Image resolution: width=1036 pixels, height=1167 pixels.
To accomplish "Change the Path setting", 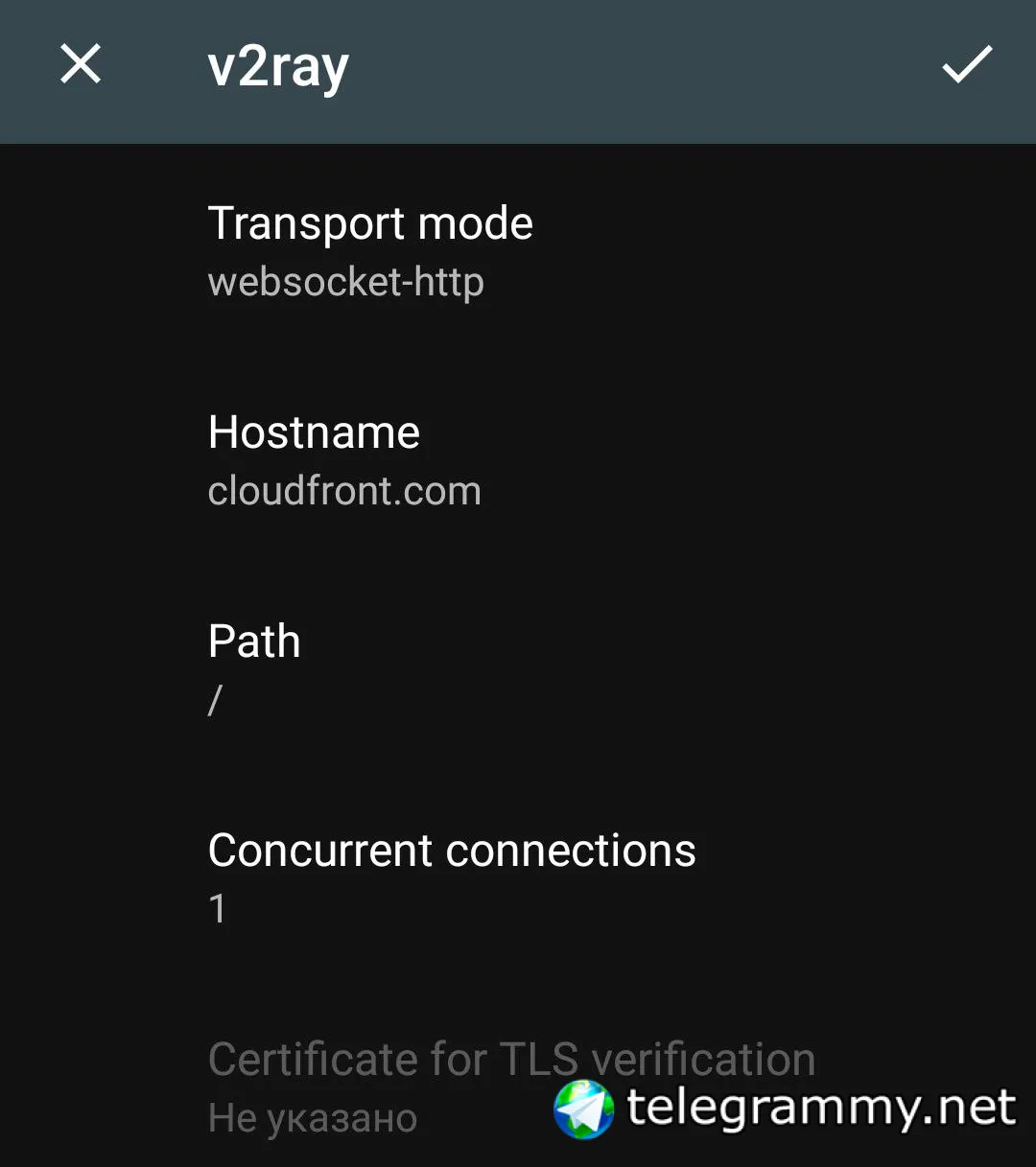I will (x=254, y=668).
